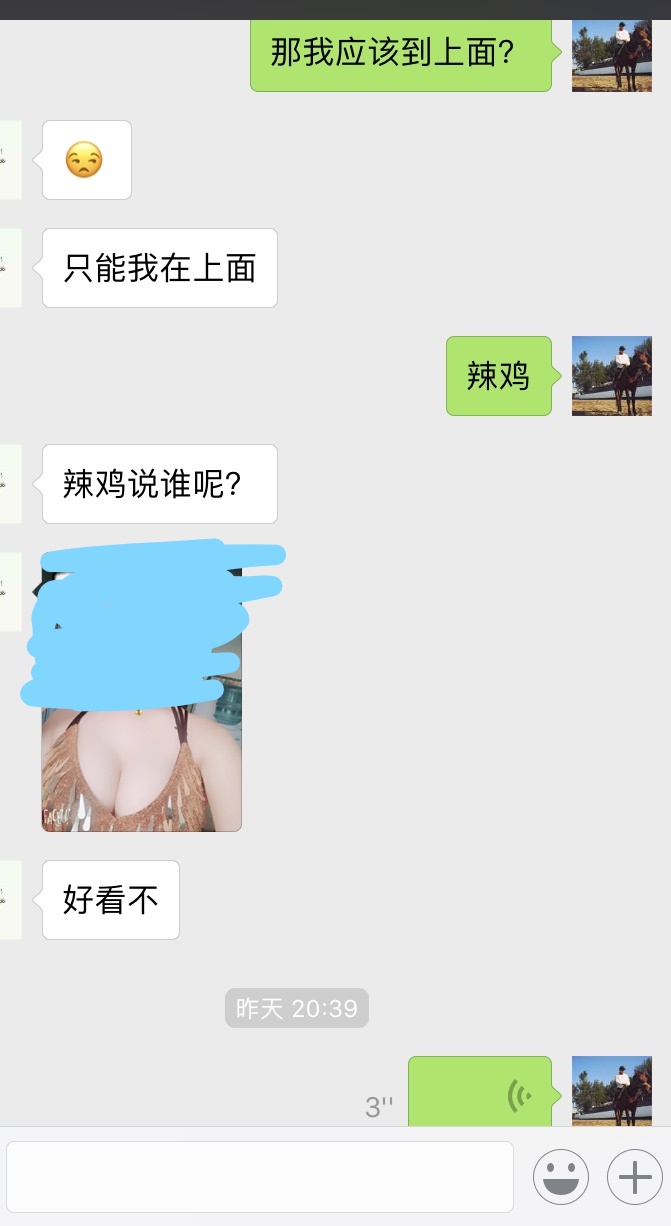Open the emoji picker
Image resolution: width=671 pixels, height=1226 pixels.
click(560, 1177)
